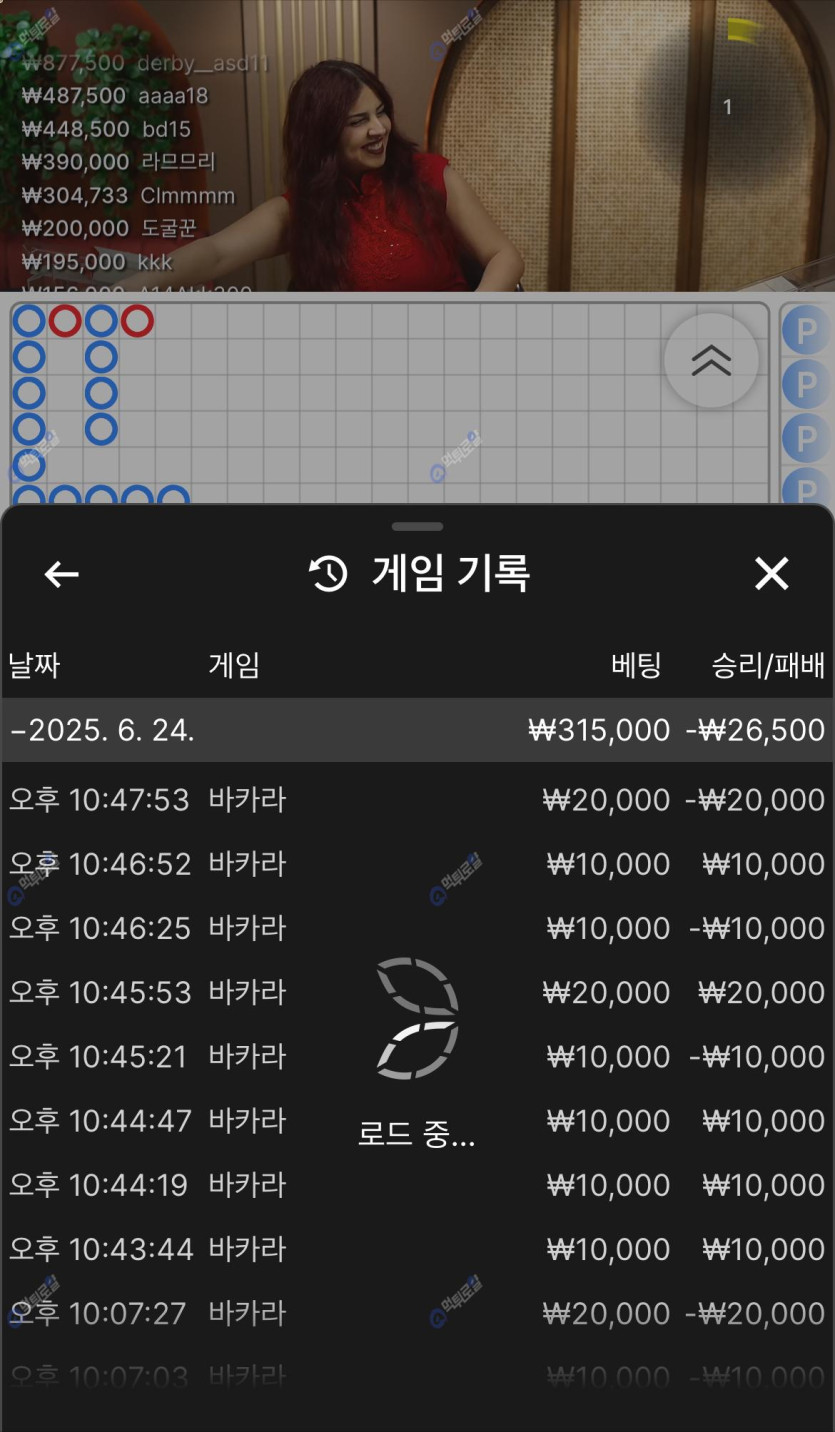Open the 오후 10:07:27 바카라 record
This screenshot has height=1432, width=835.
point(417,1313)
